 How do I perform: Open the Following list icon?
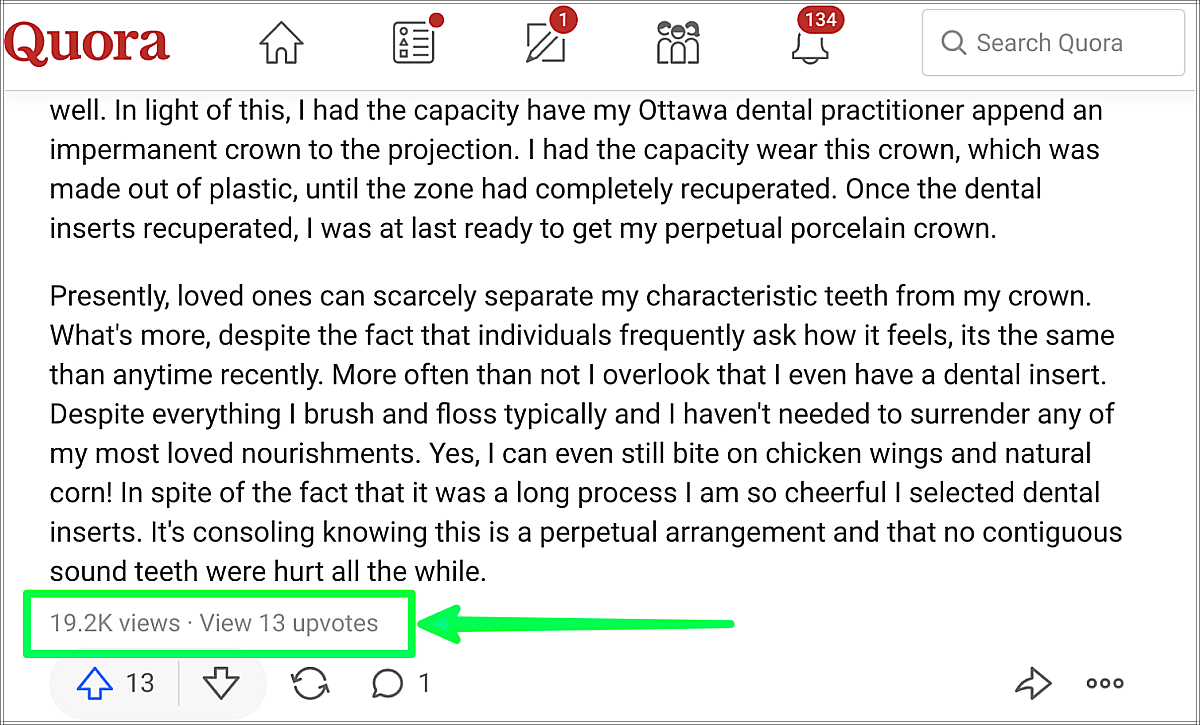click(413, 43)
